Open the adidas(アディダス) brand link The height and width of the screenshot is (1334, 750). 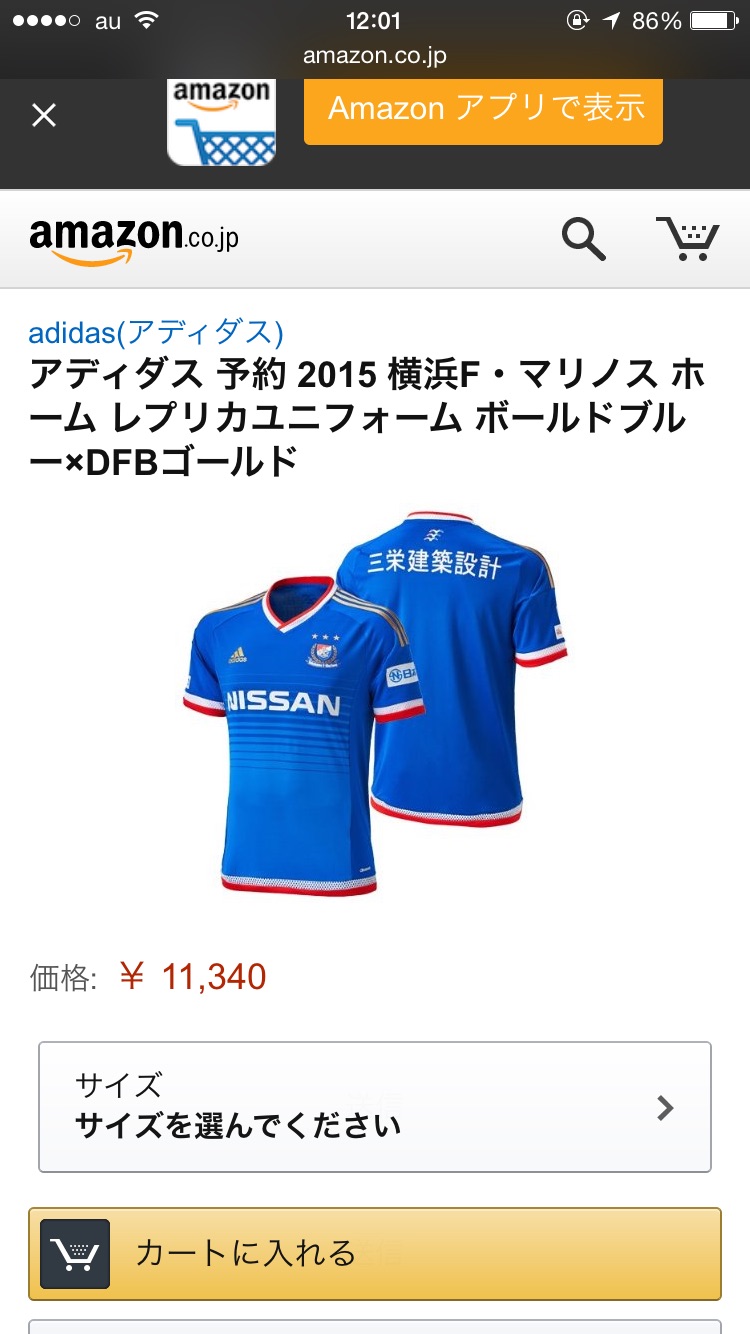click(156, 331)
